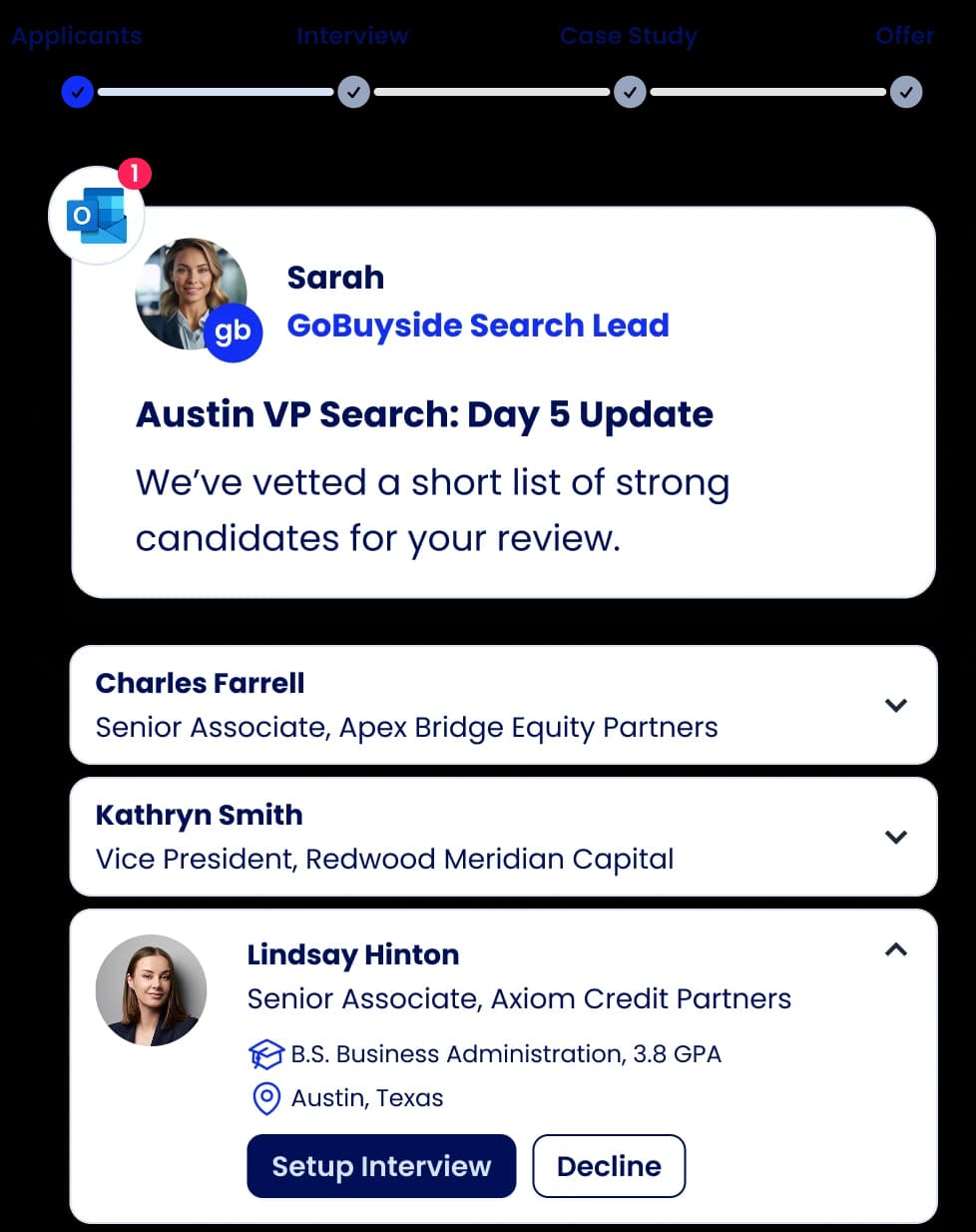Switch to the Case Study stage label
Screen dimensions: 976x1232
point(629,36)
